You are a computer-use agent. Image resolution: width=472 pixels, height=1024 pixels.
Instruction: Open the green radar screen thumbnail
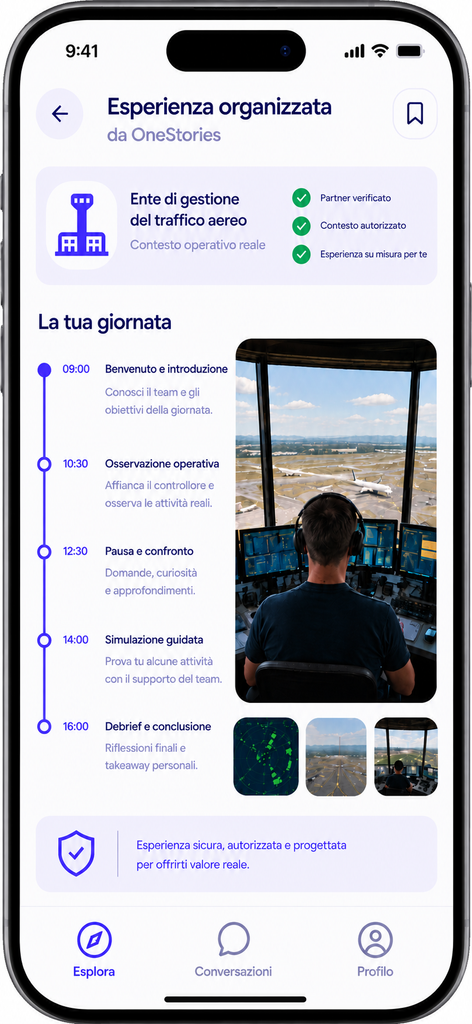[266, 756]
